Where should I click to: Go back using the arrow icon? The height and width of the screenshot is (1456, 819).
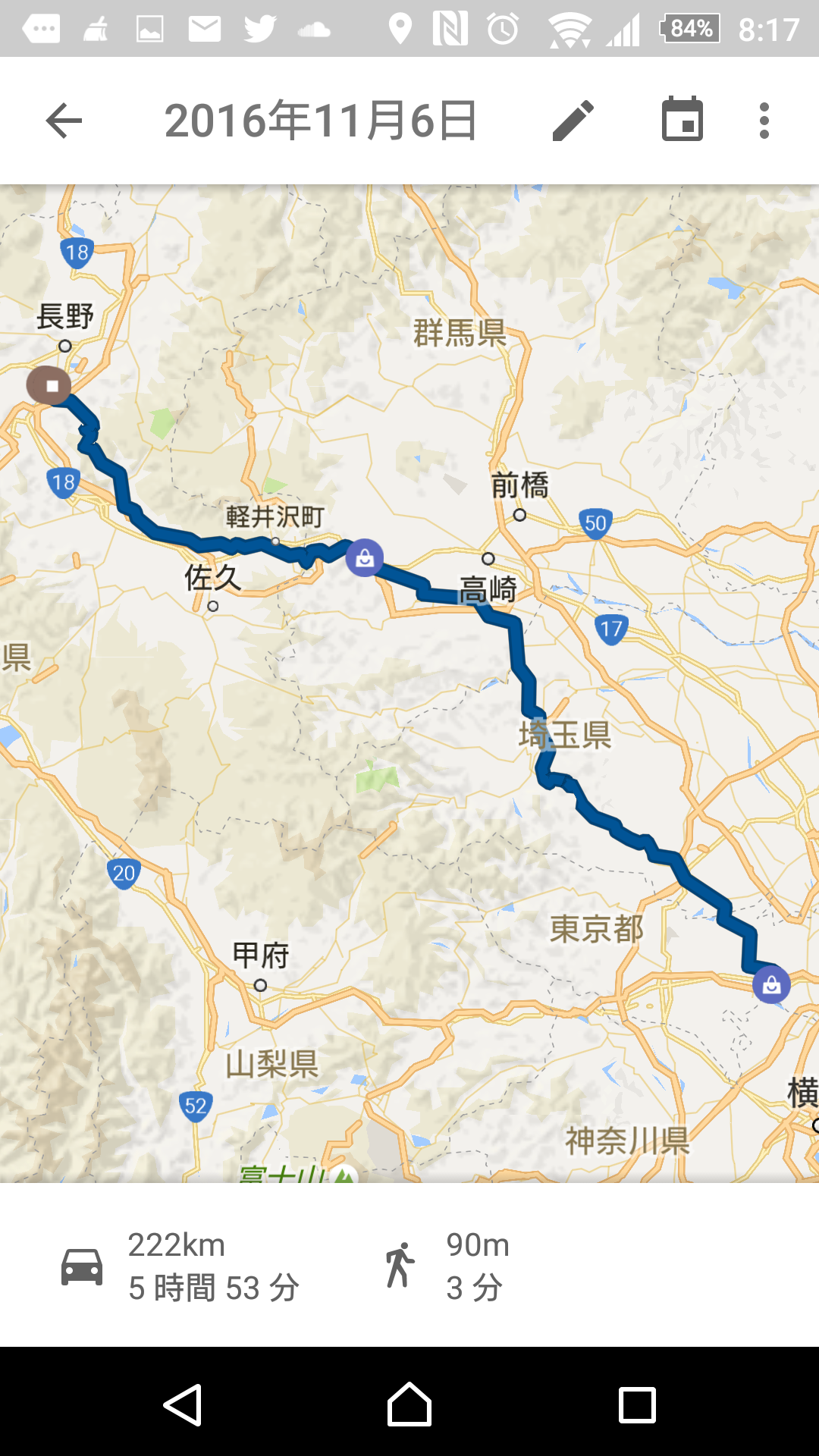coord(64,121)
